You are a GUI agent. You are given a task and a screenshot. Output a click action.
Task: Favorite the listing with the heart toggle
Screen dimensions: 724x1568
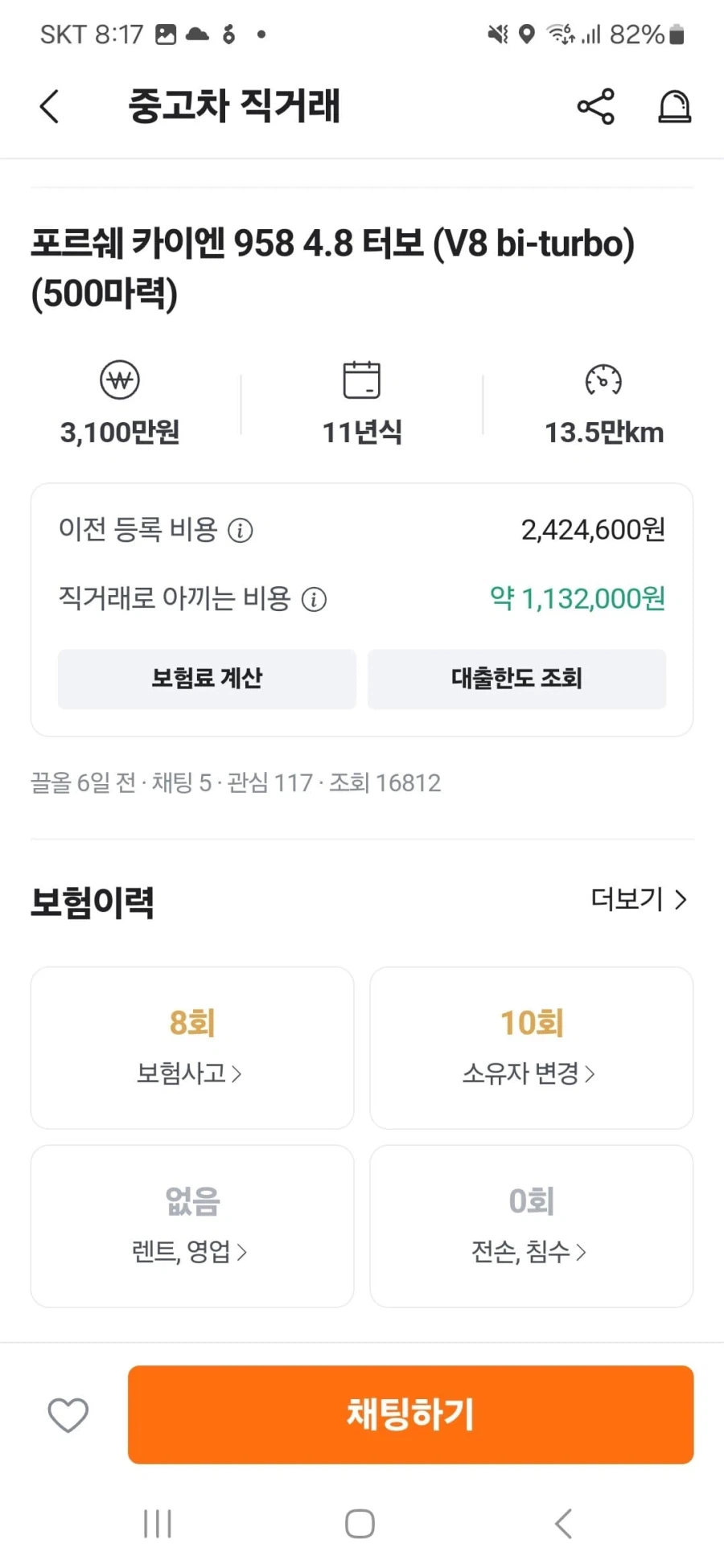pyautogui.click(x=68, y=1415)
